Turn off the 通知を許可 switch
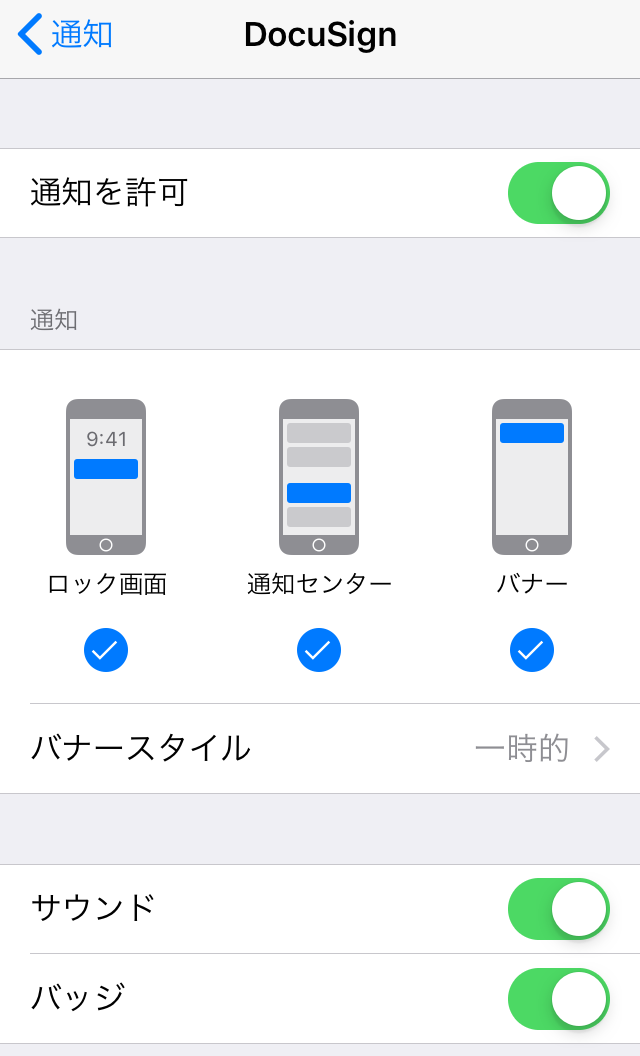 point(558,193)
